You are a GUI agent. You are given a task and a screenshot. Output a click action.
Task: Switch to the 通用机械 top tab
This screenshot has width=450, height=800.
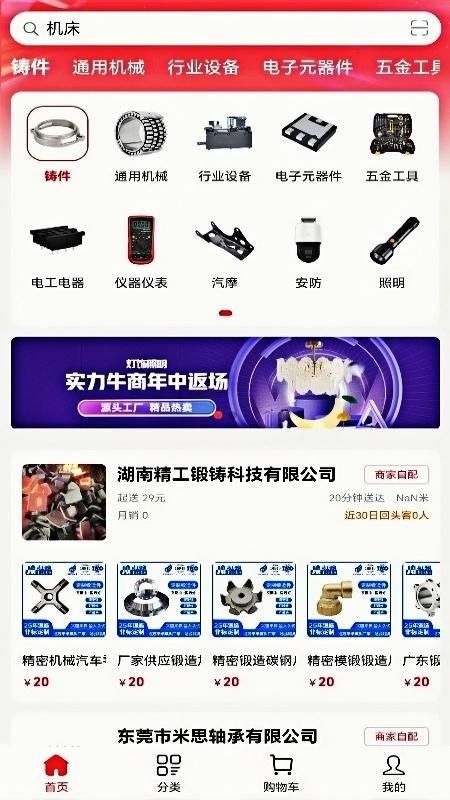point(109,67)
